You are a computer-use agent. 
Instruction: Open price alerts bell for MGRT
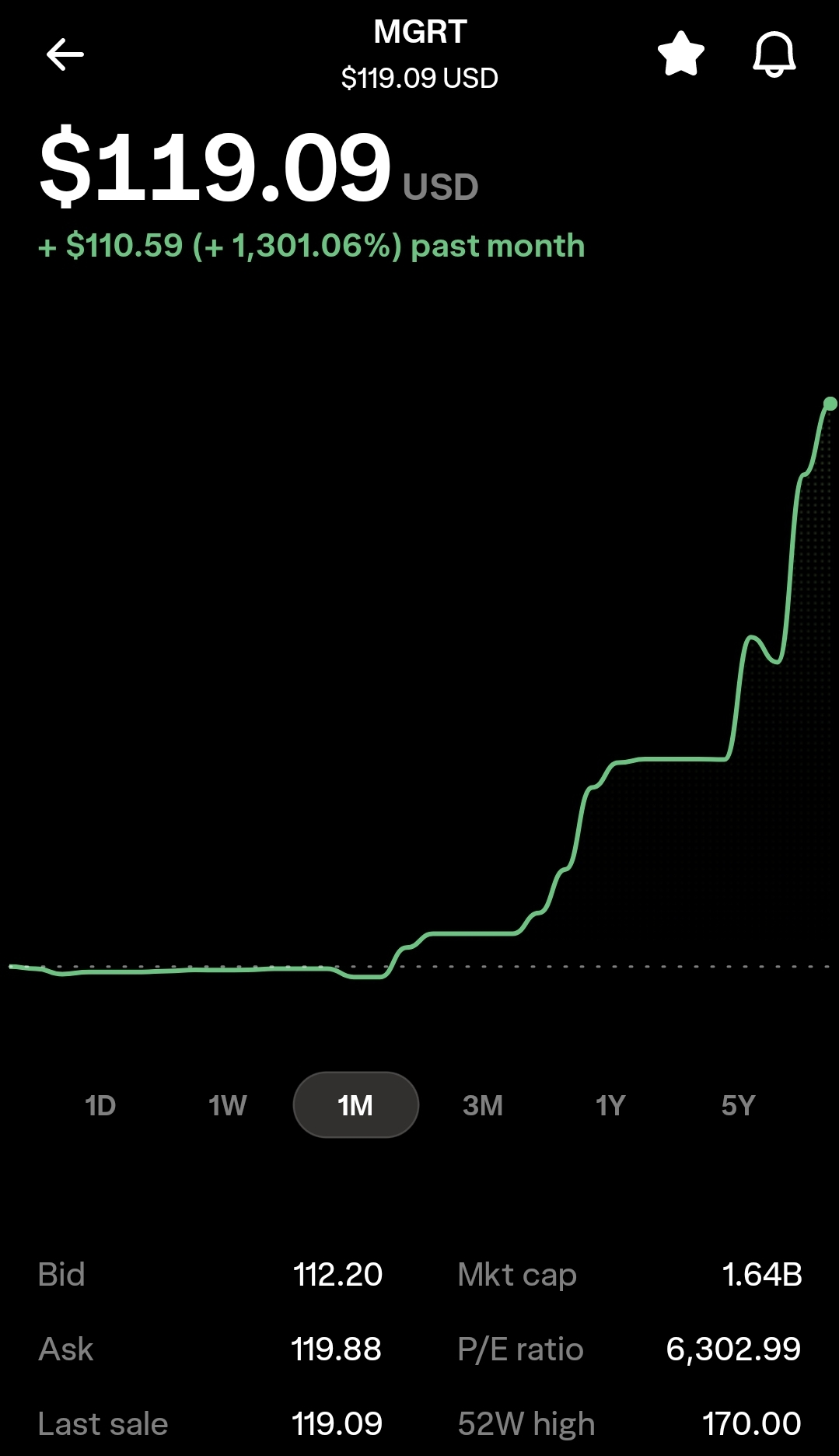click(x=774, y=54)
